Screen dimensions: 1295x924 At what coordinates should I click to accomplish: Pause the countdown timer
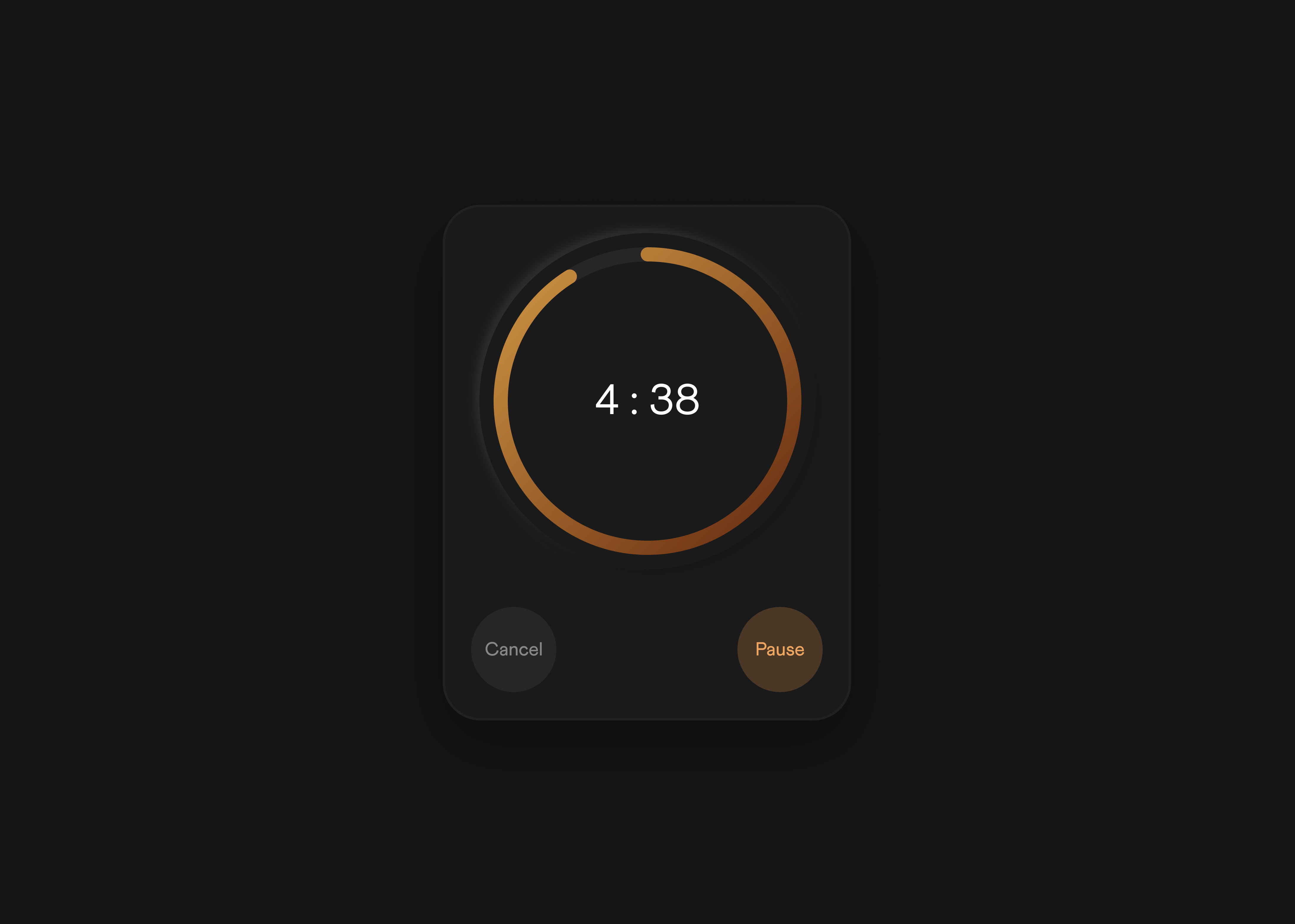(x=779, y=649)
